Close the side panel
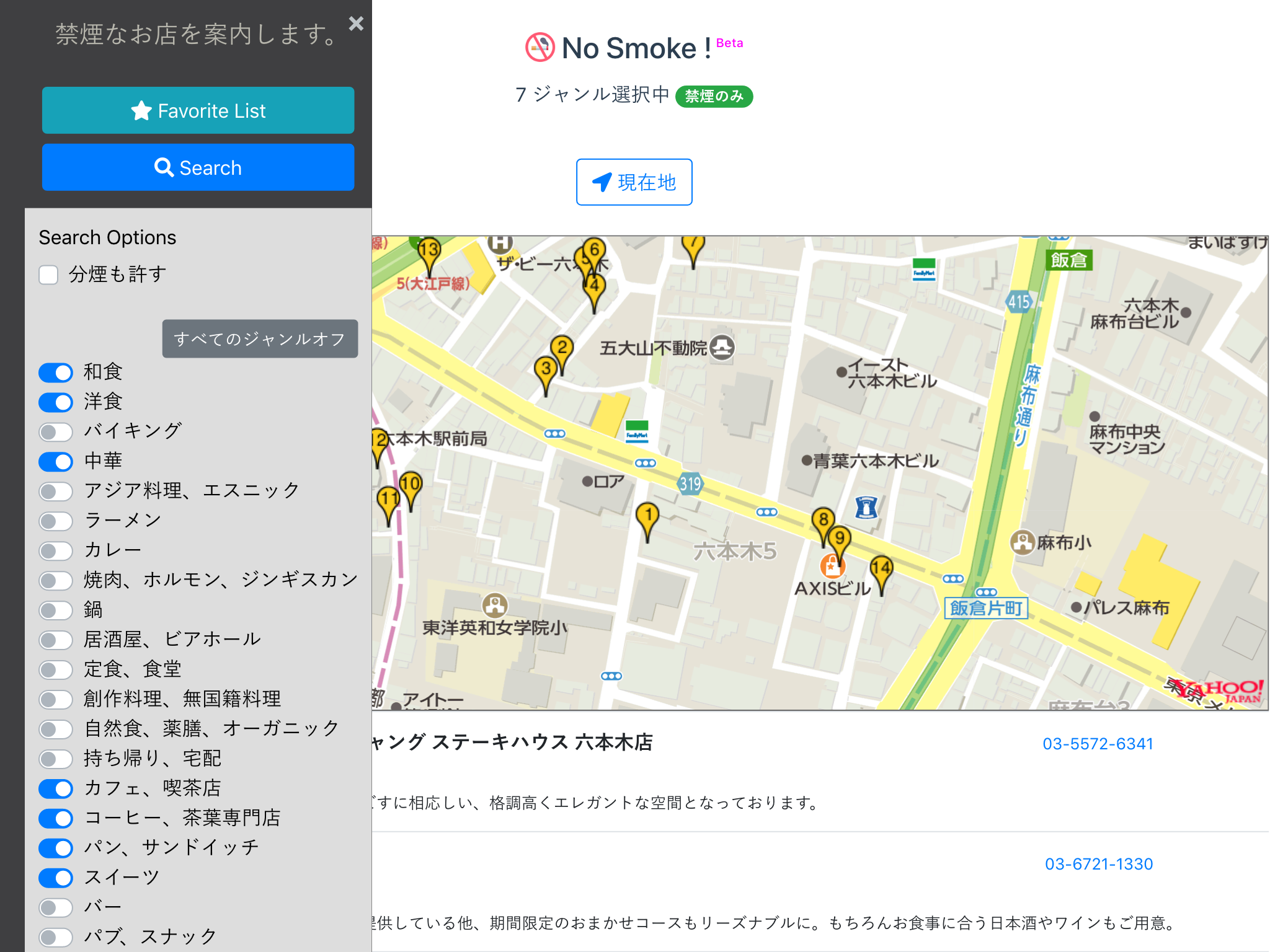This screenshot has width=1270, height=952. click(356, 24)
